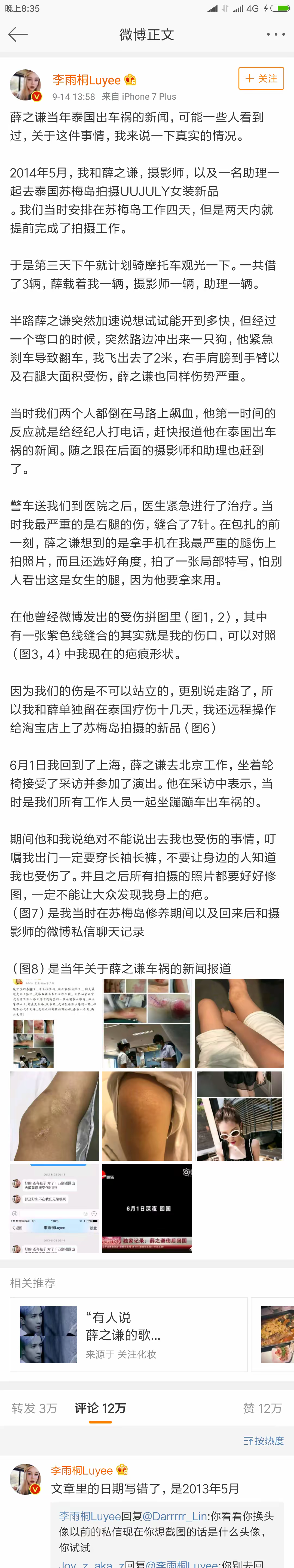Go back using the top arrow
294x1568 pixels.
(18, 35)
